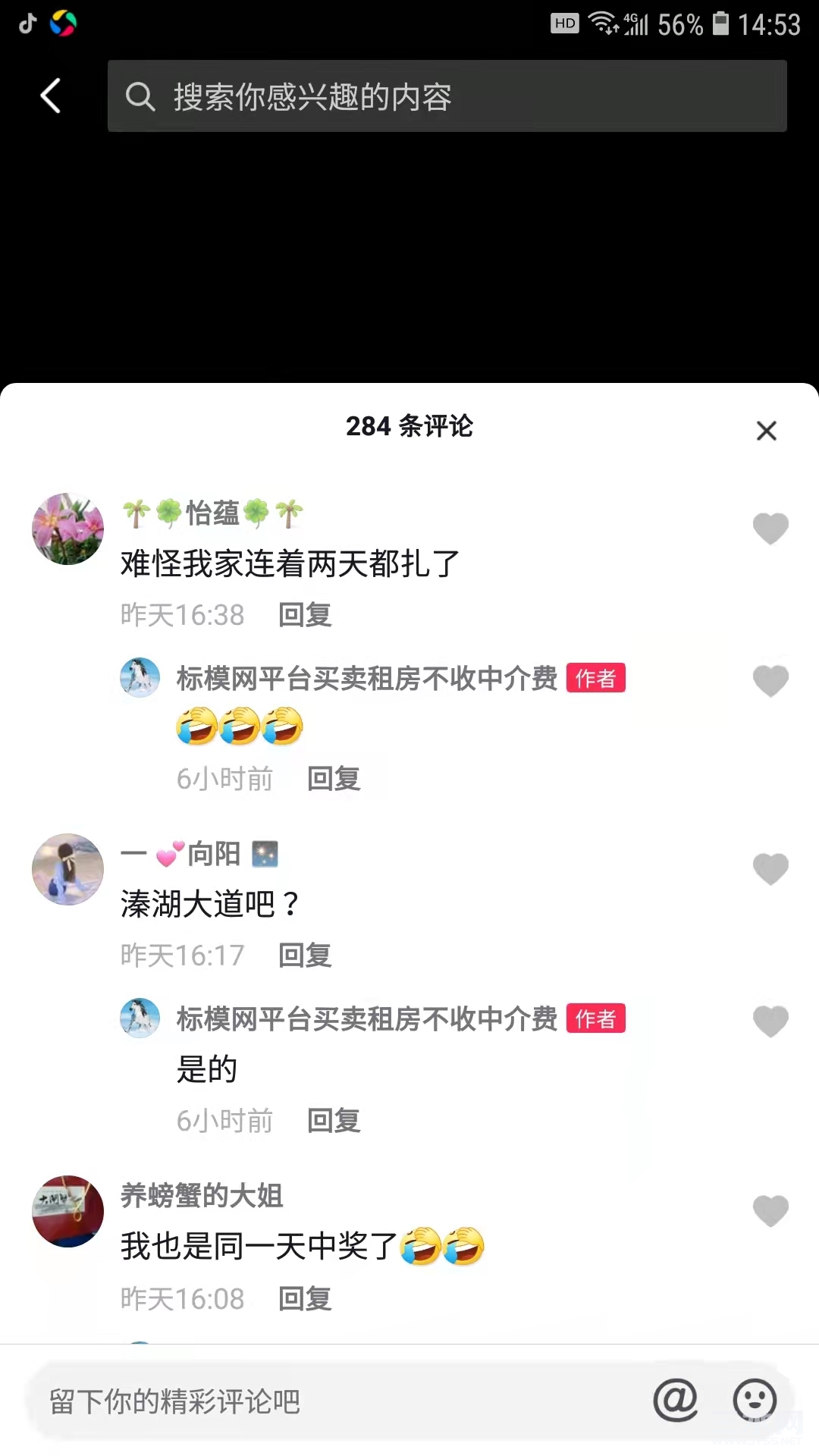Open 向阳's profile avatar
Viewport: 819px width, 1456px height.
68,870
